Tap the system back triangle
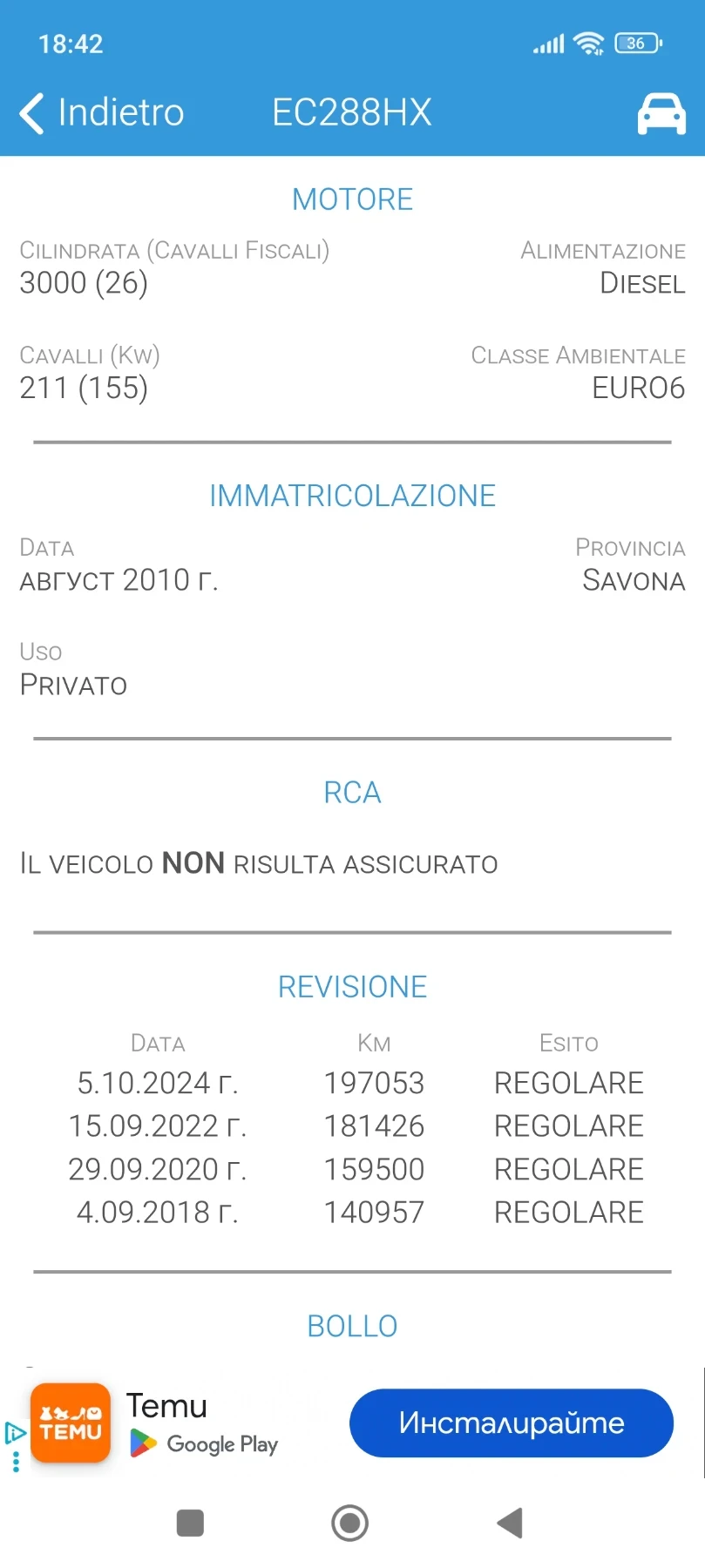This screenshot has width=705, height=1568. 510,1524
